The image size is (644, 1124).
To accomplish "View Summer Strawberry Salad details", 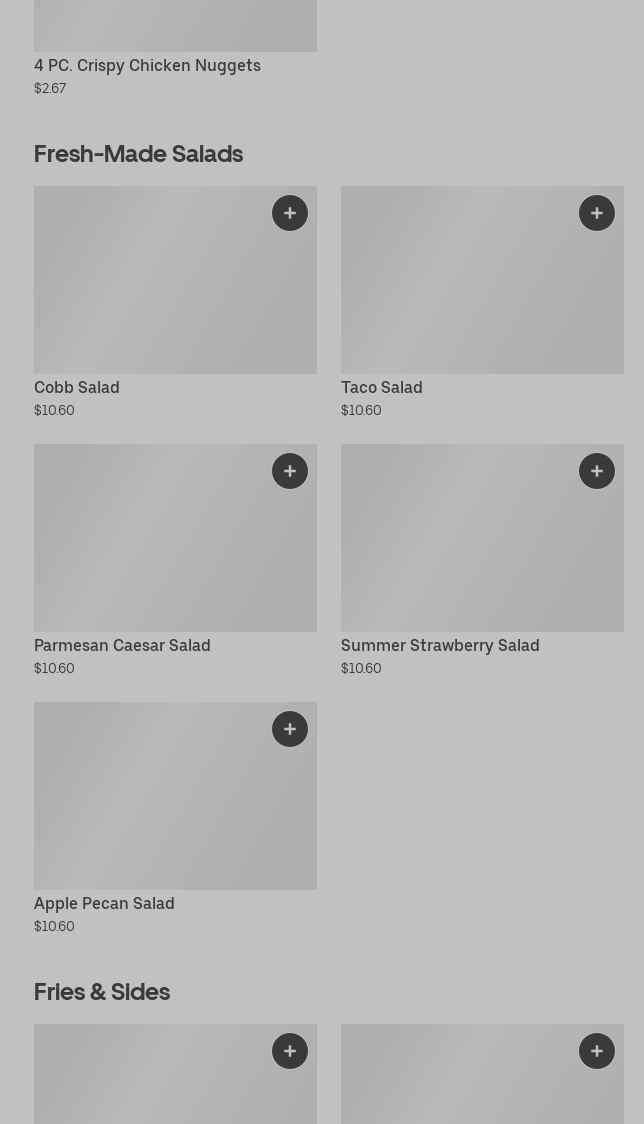I will point(460,550).
